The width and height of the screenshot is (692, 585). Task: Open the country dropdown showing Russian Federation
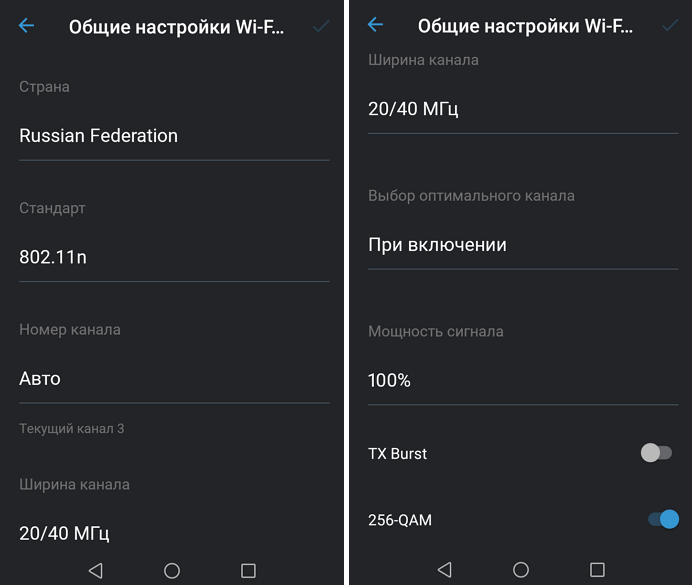point(174,136)
